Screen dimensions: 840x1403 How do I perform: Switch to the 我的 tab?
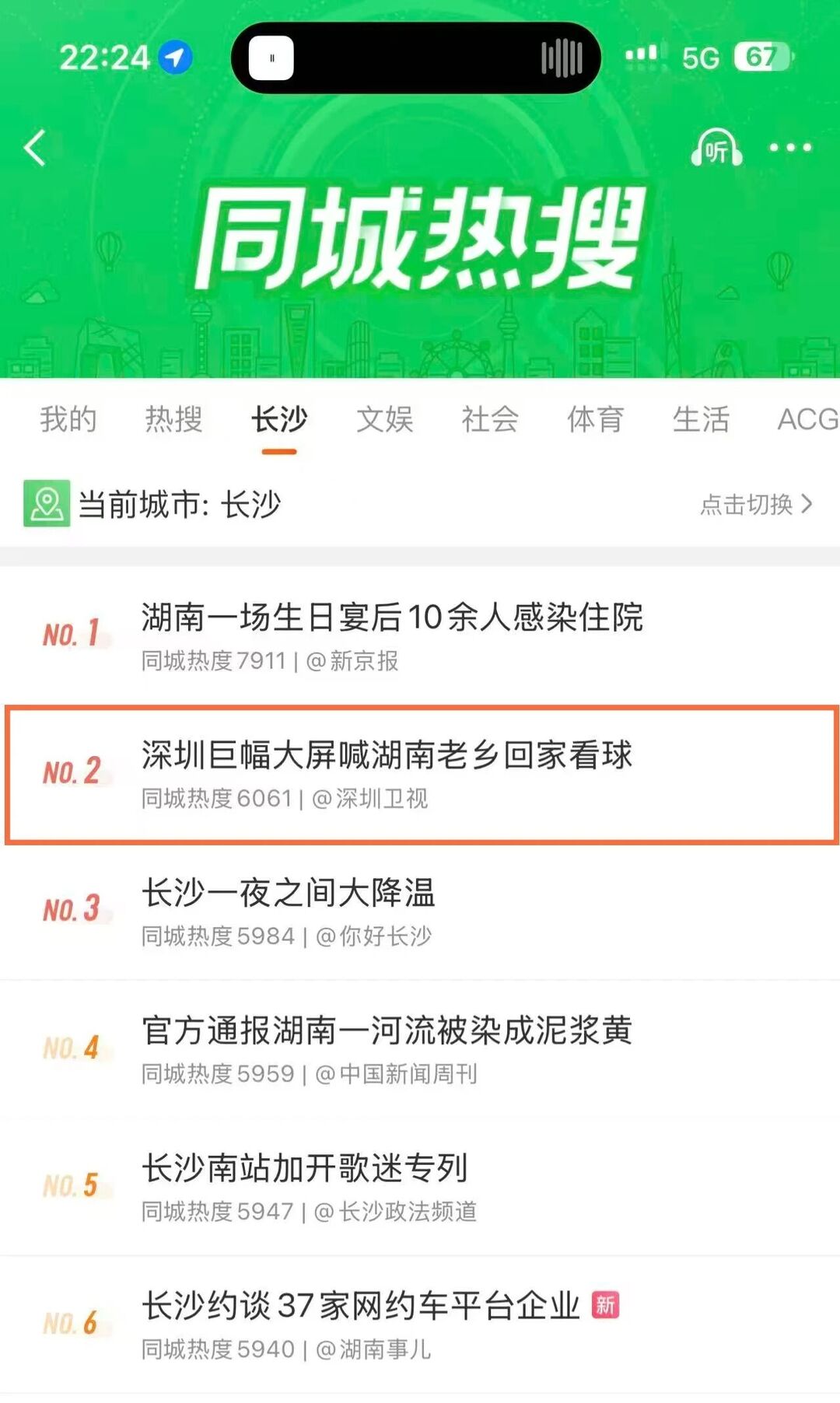tap(68, 419)
